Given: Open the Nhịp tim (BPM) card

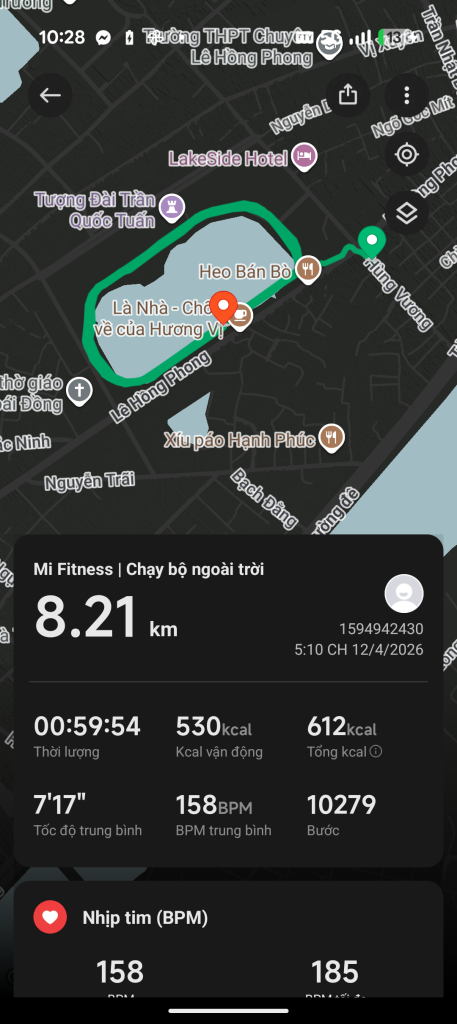Looking at the screenshot, I should [x=228, y=939].
